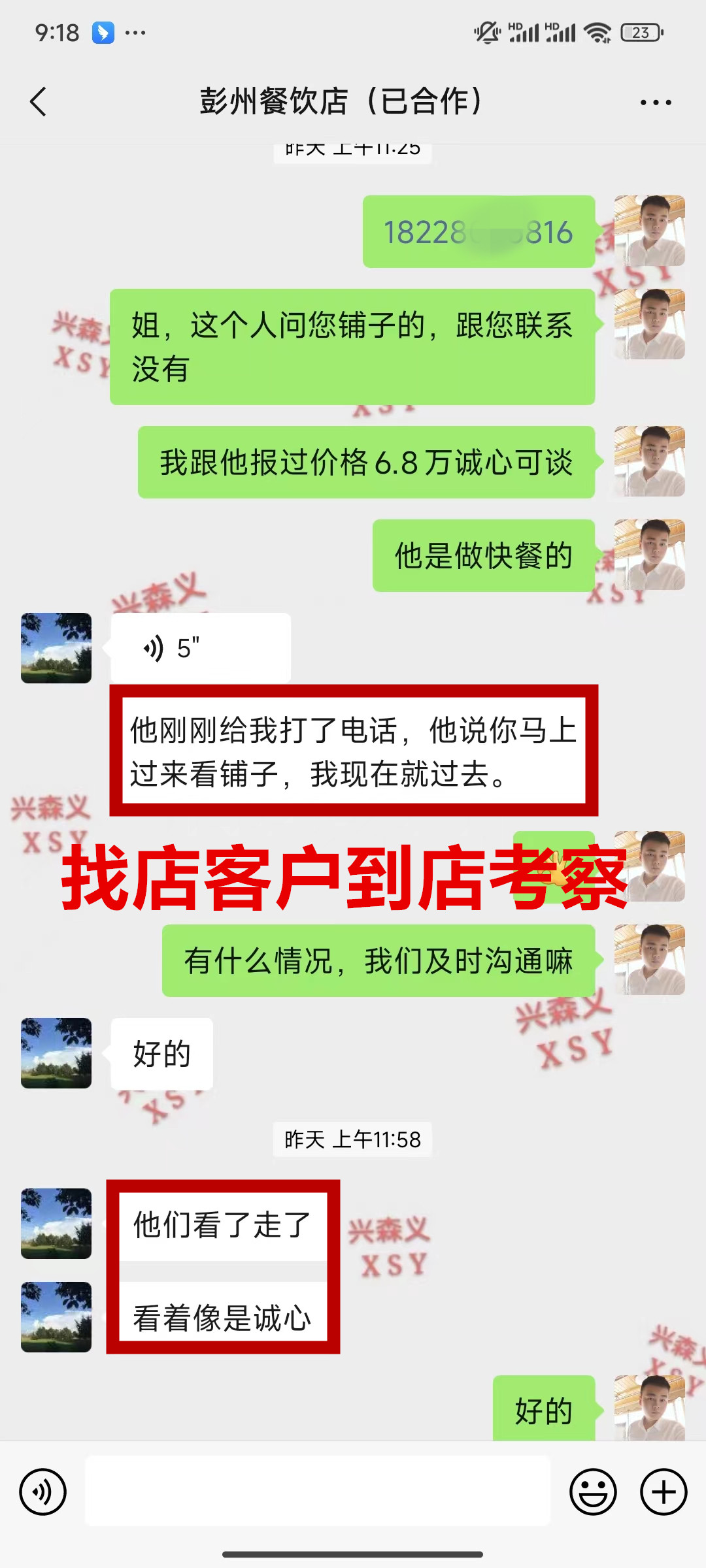Open the plus attachments panel
The image size is (706, 1568).
click(664, 1492)
